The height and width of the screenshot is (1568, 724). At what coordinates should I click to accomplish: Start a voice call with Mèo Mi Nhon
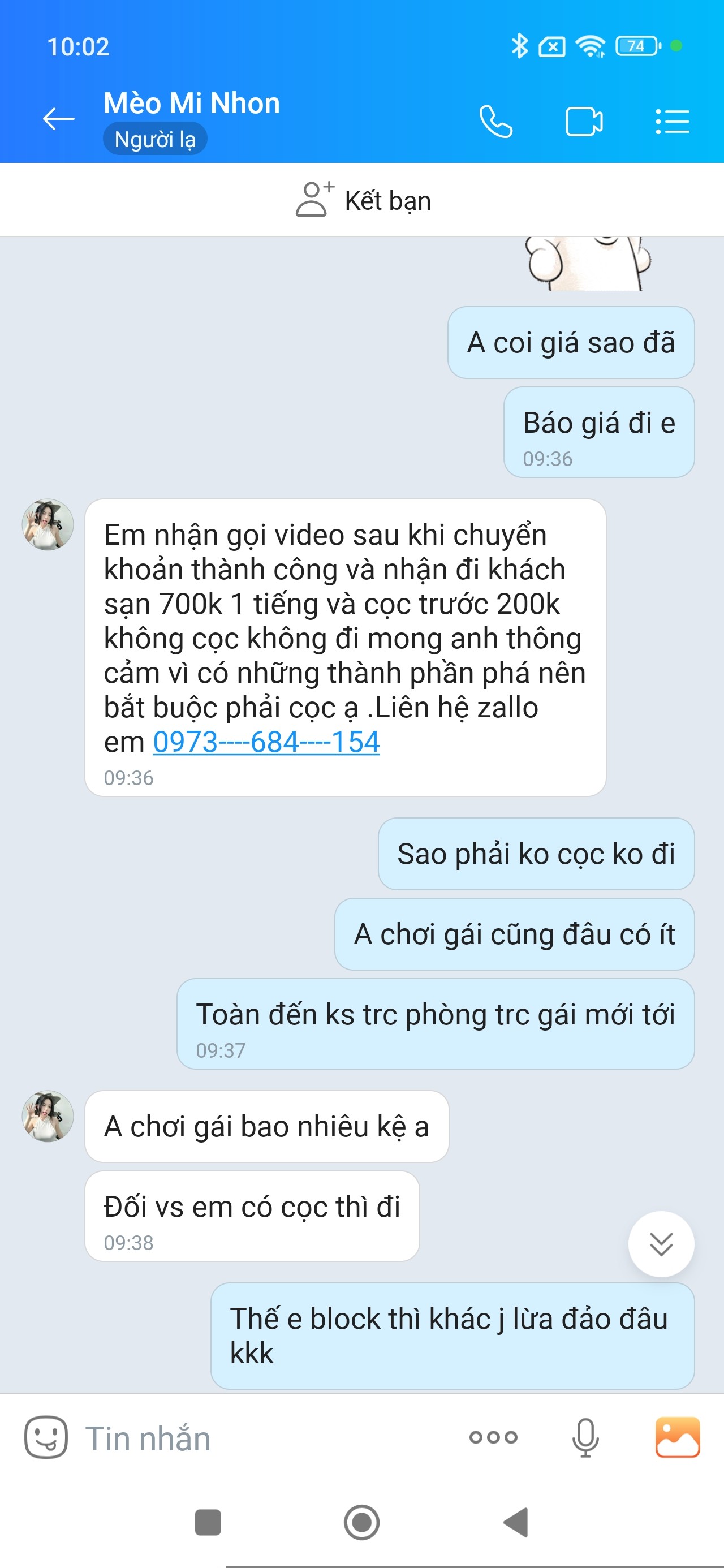495,121
